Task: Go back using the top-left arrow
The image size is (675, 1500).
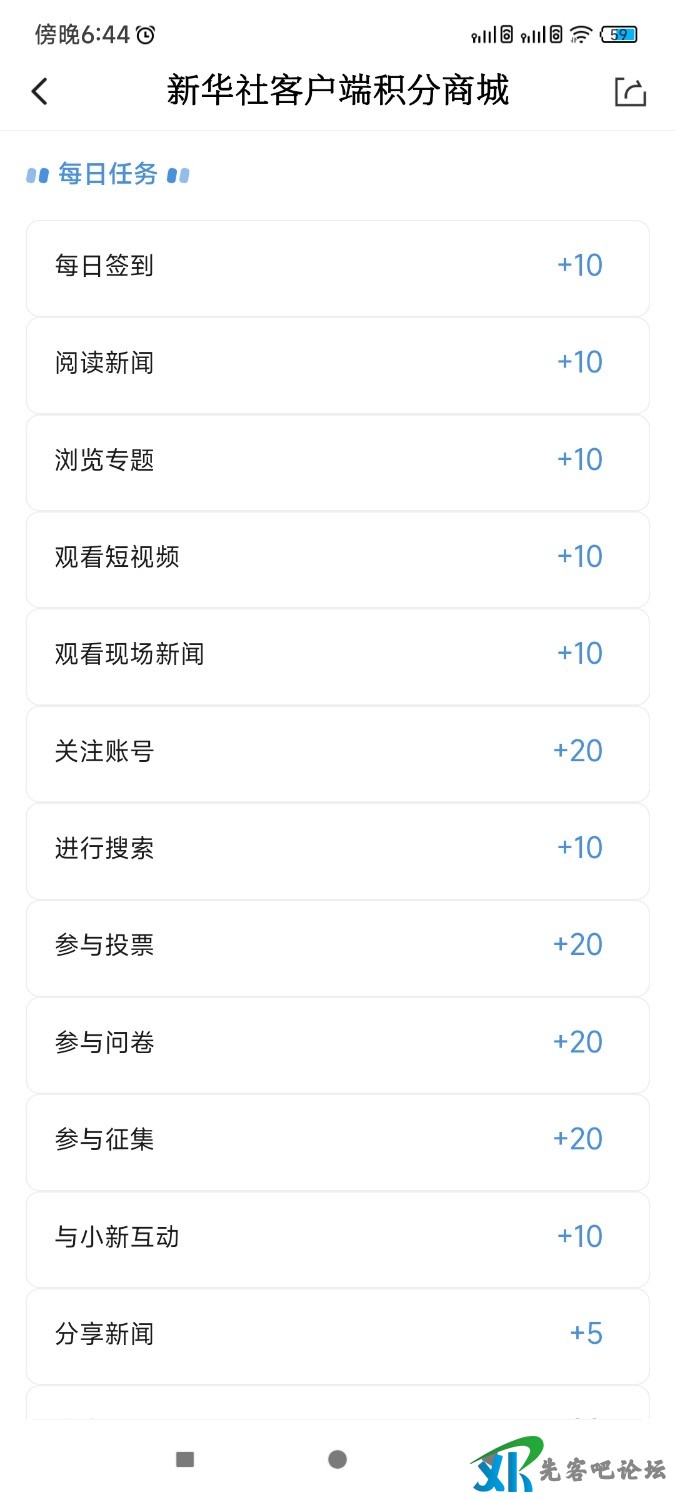Action: [x=40, y=92]
